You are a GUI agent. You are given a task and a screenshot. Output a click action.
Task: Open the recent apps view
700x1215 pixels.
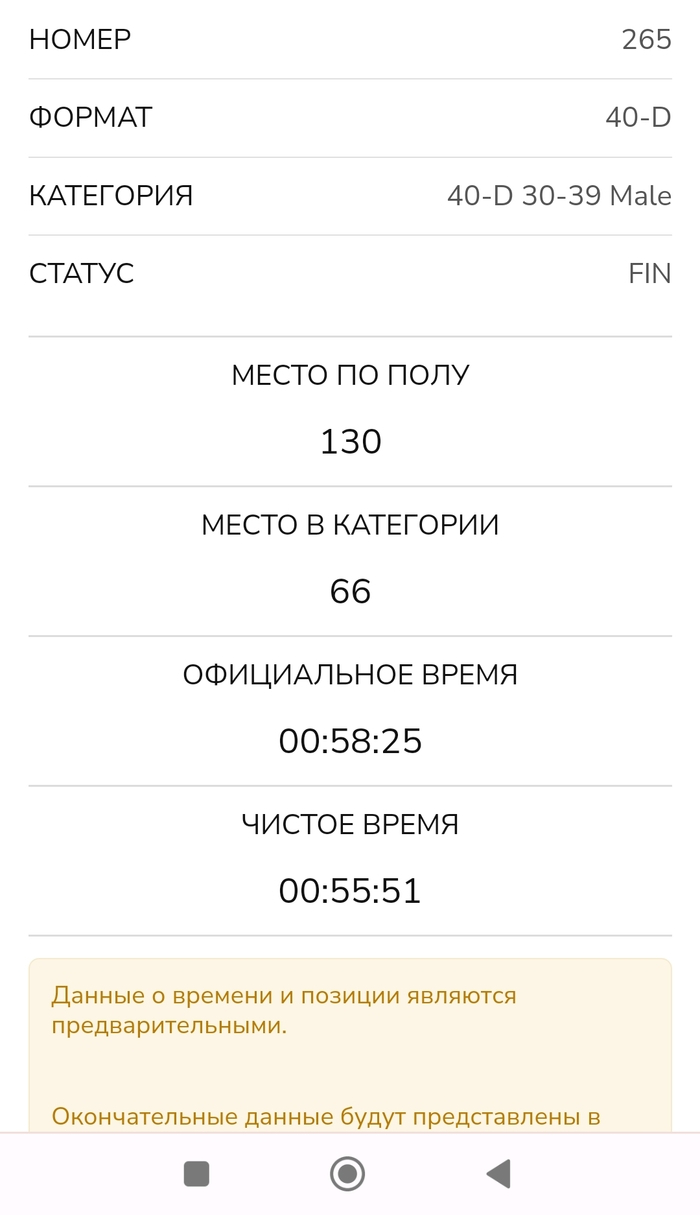[x=197, y=1173]
